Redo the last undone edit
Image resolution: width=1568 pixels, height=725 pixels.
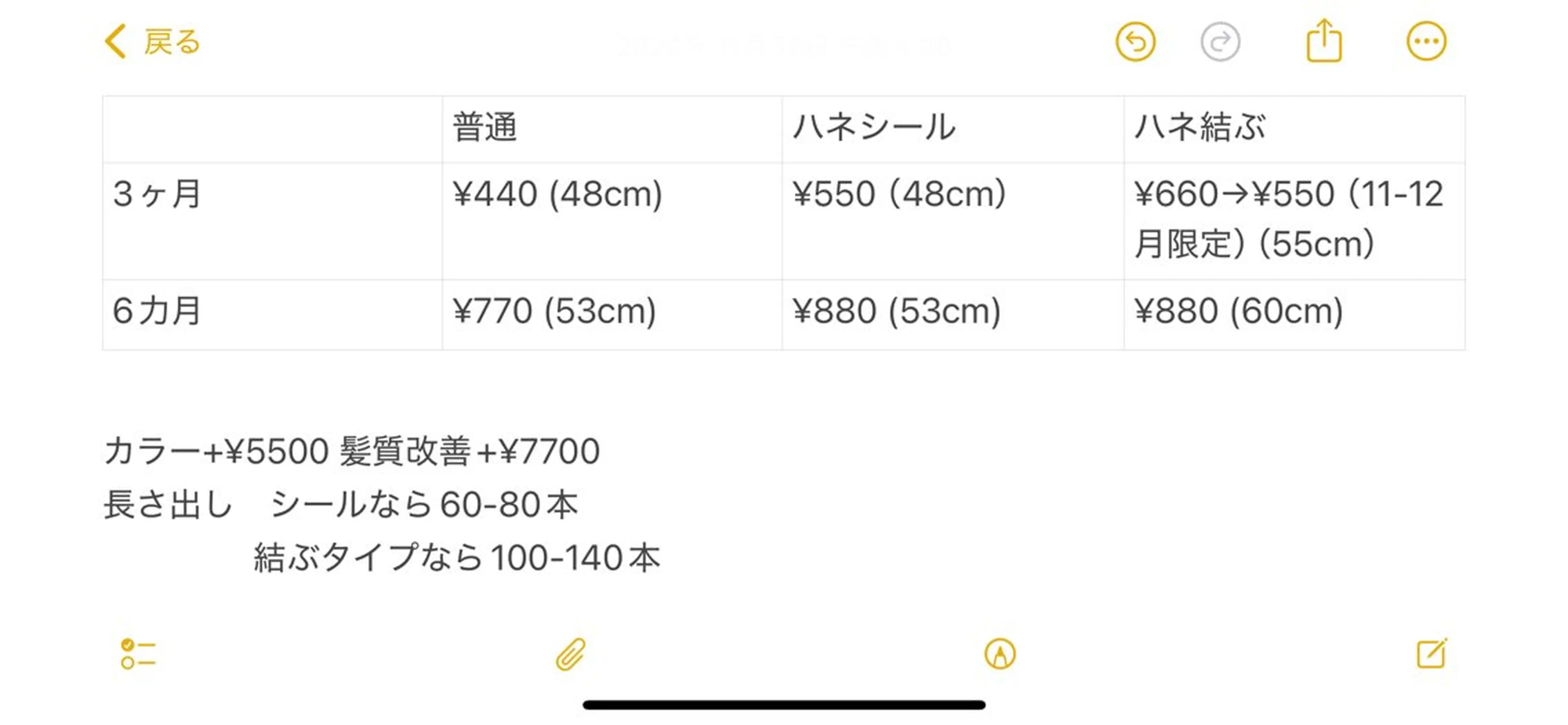pyautogui.click(x=1220, y=41)
